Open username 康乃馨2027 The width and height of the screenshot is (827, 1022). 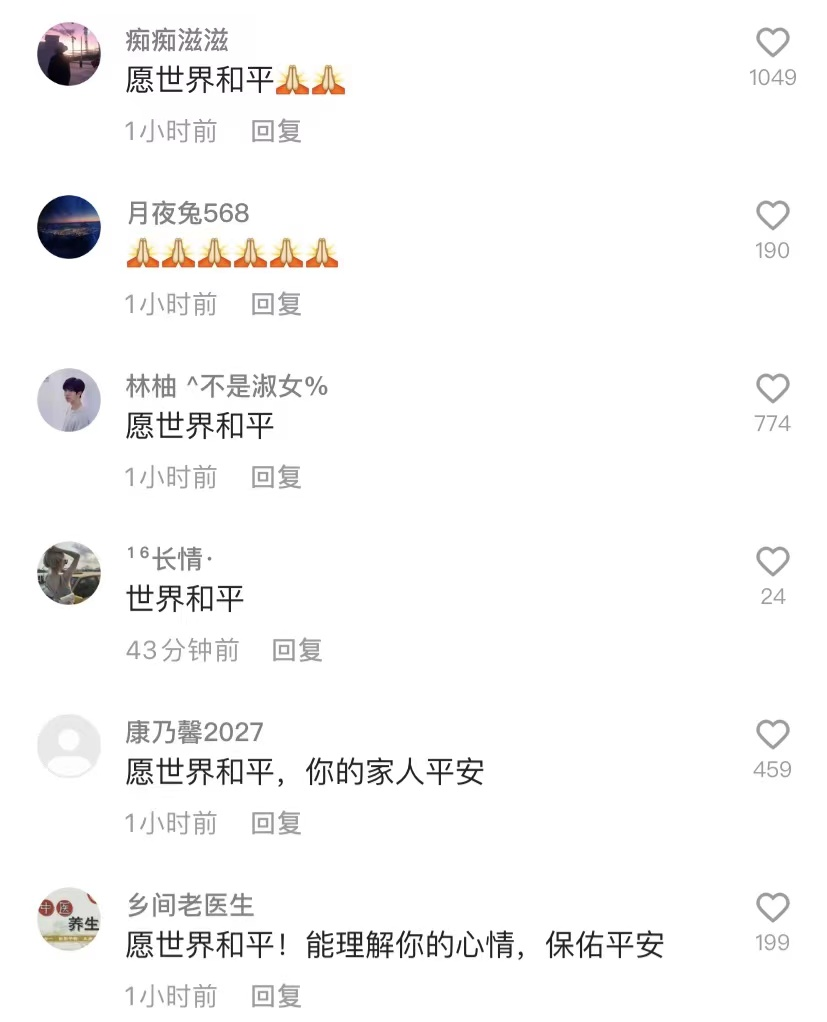tap(194, 732)
